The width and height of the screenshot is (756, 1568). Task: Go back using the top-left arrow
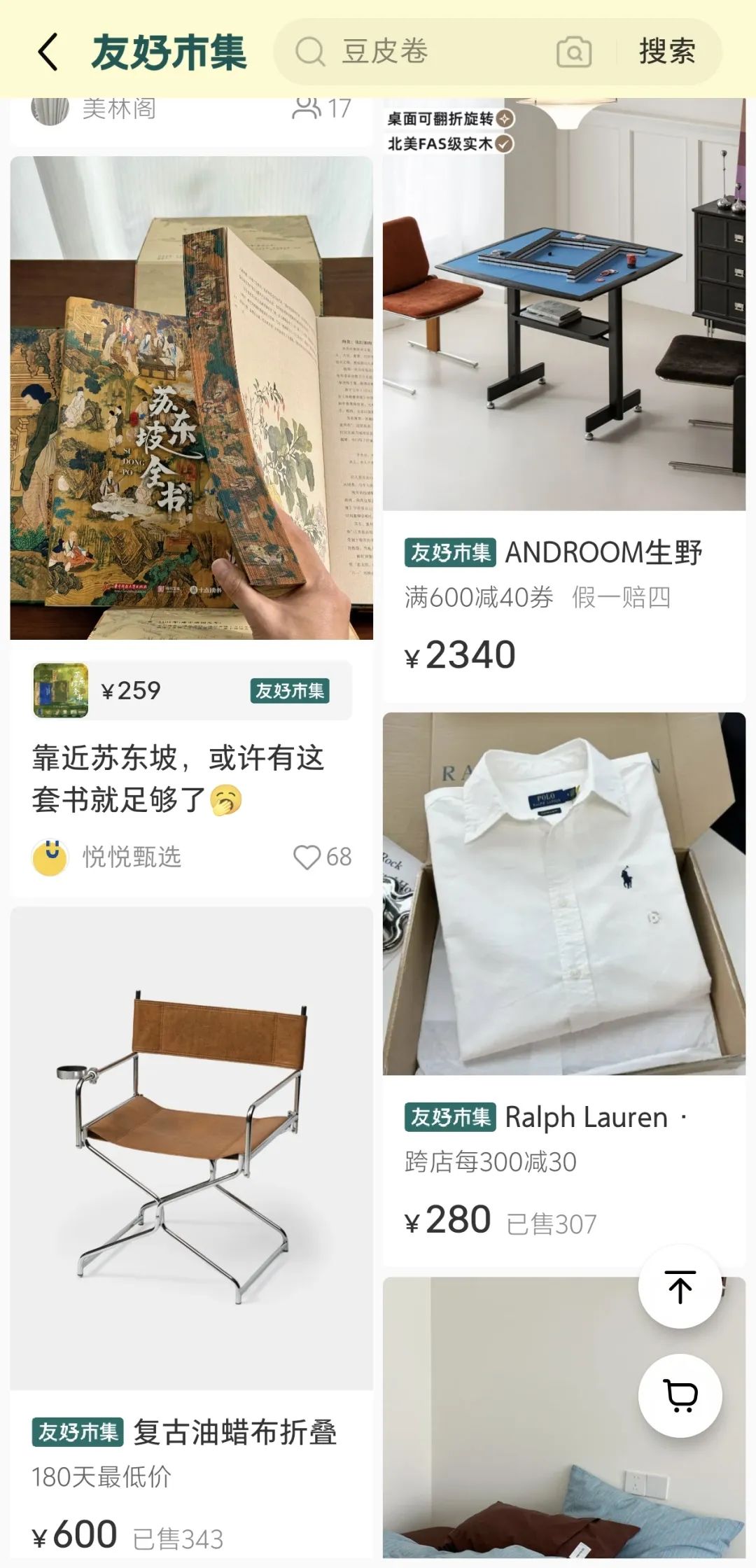(48, 52)
